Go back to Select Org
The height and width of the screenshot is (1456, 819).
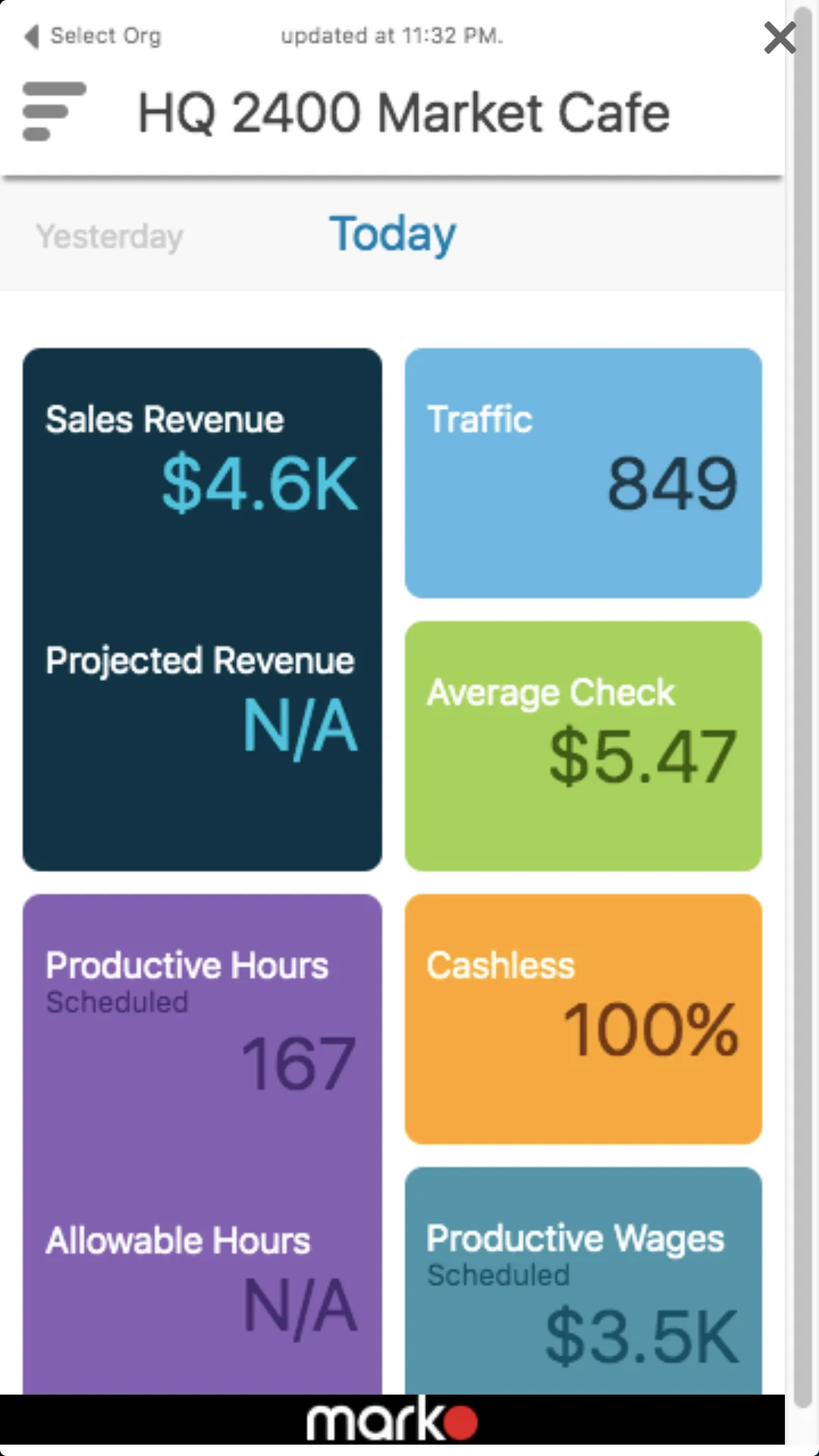coord(93,36)
